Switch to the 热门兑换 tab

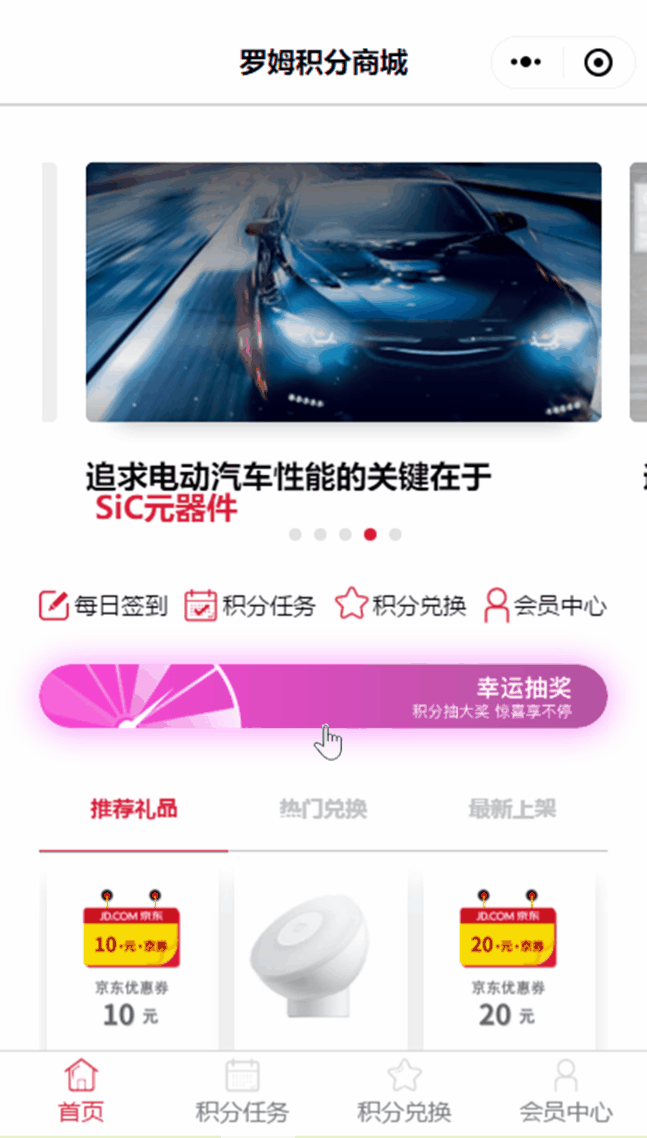pyautogui.click(x=323, y=809)
